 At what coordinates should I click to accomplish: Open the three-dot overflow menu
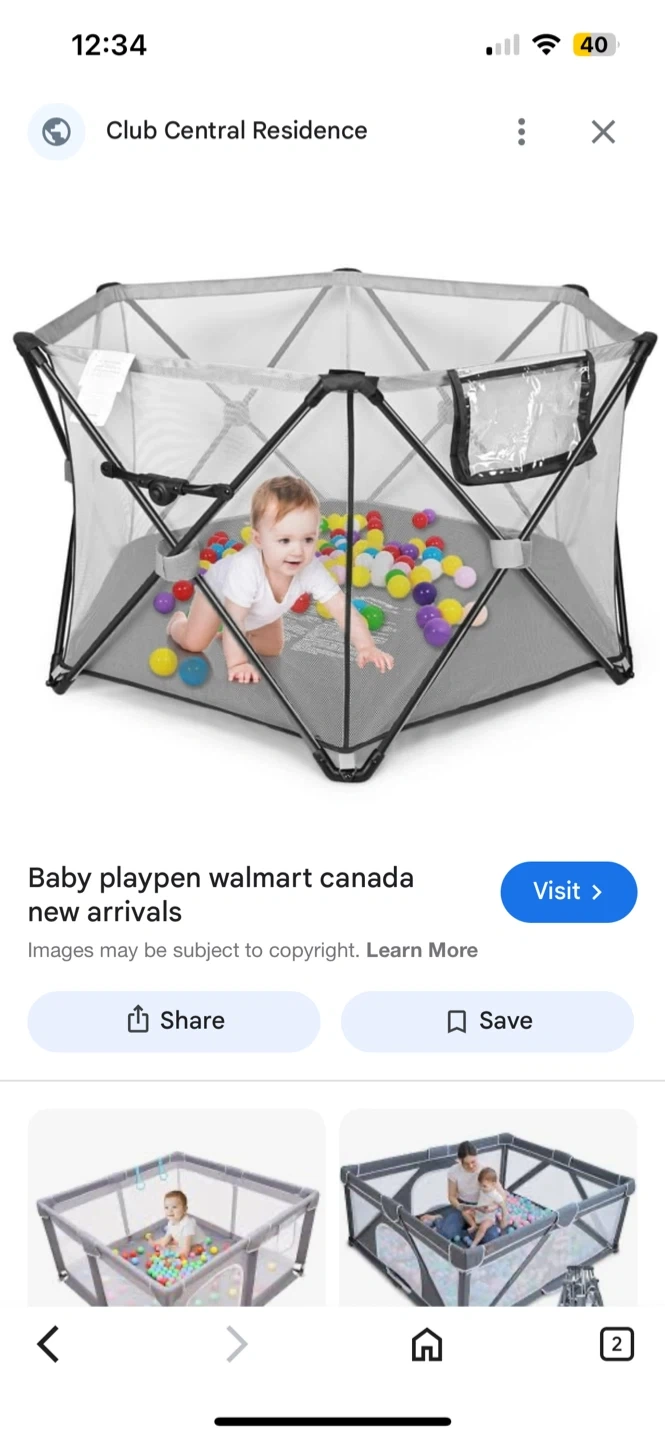click(x=521, y=132)
